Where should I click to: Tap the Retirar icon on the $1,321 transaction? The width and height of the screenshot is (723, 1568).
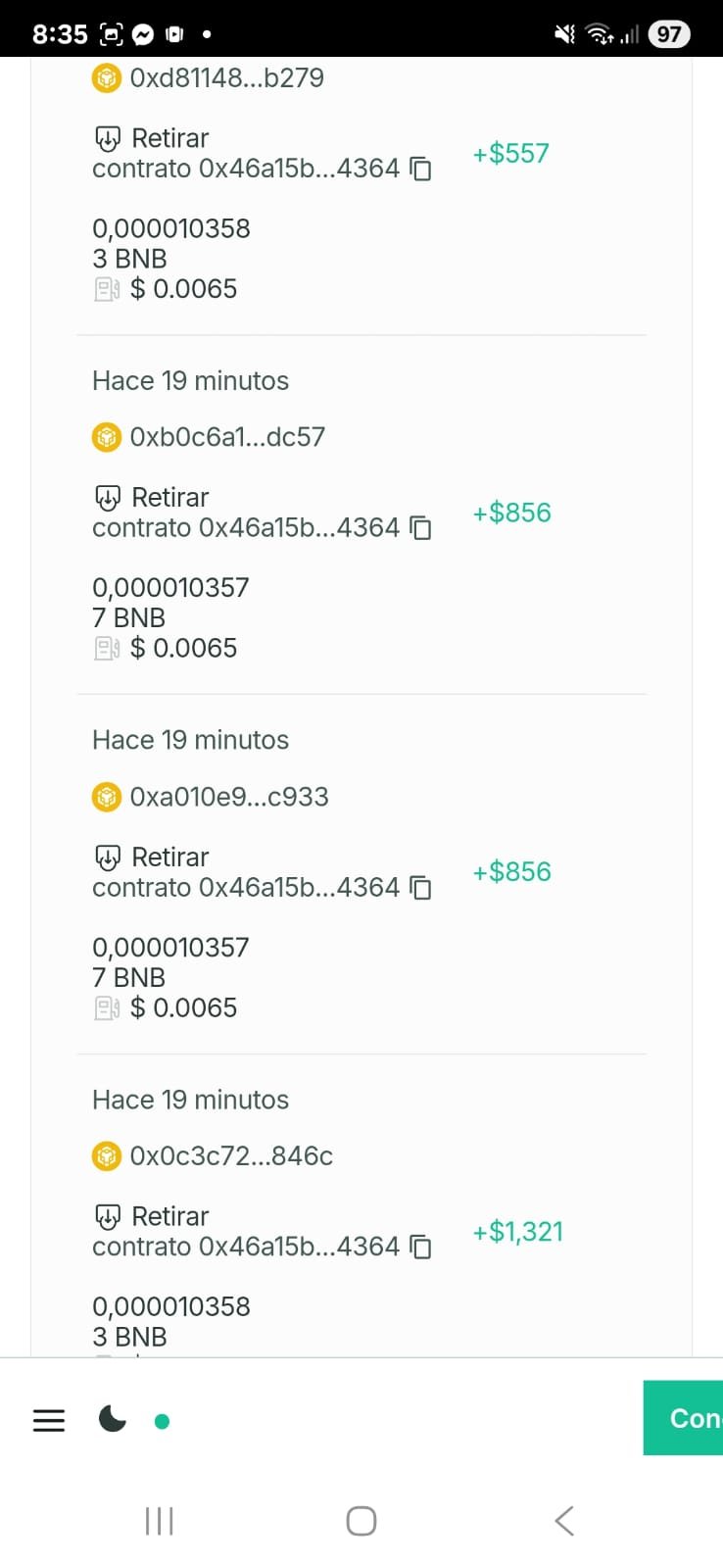pyautogui.click(x=108, y=1216)
